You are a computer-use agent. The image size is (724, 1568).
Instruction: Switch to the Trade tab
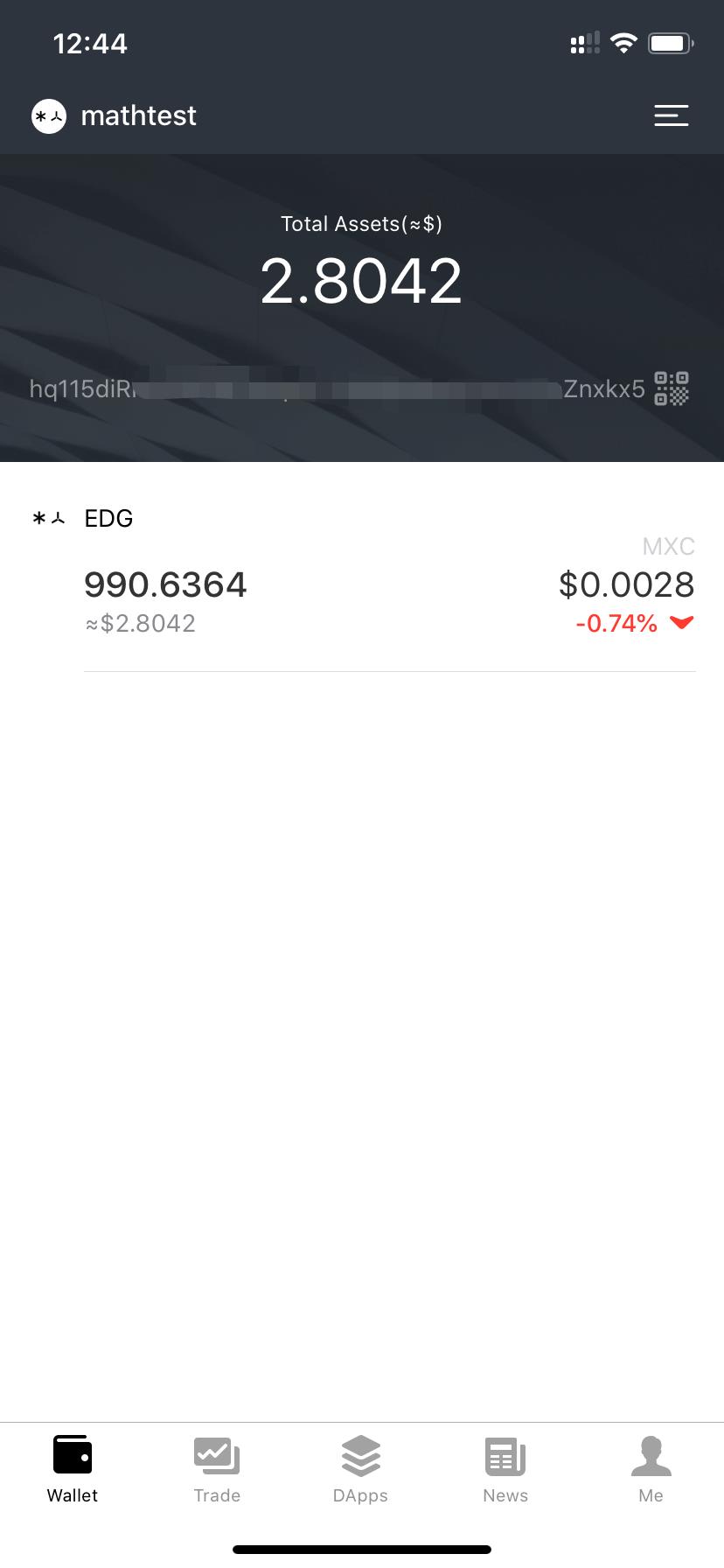[x=216, y=1468]
